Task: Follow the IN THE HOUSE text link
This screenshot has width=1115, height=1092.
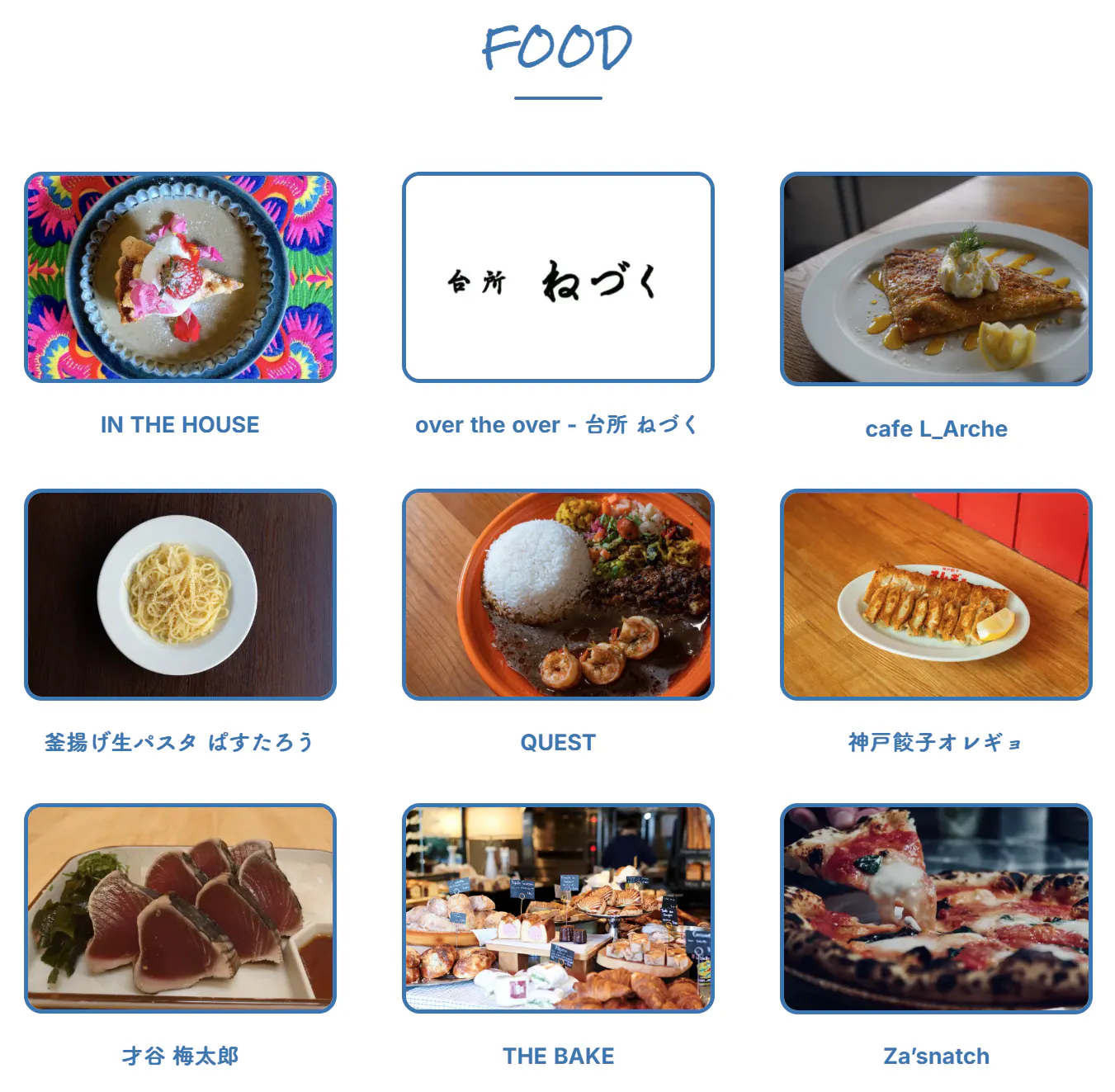Action: 180,424
